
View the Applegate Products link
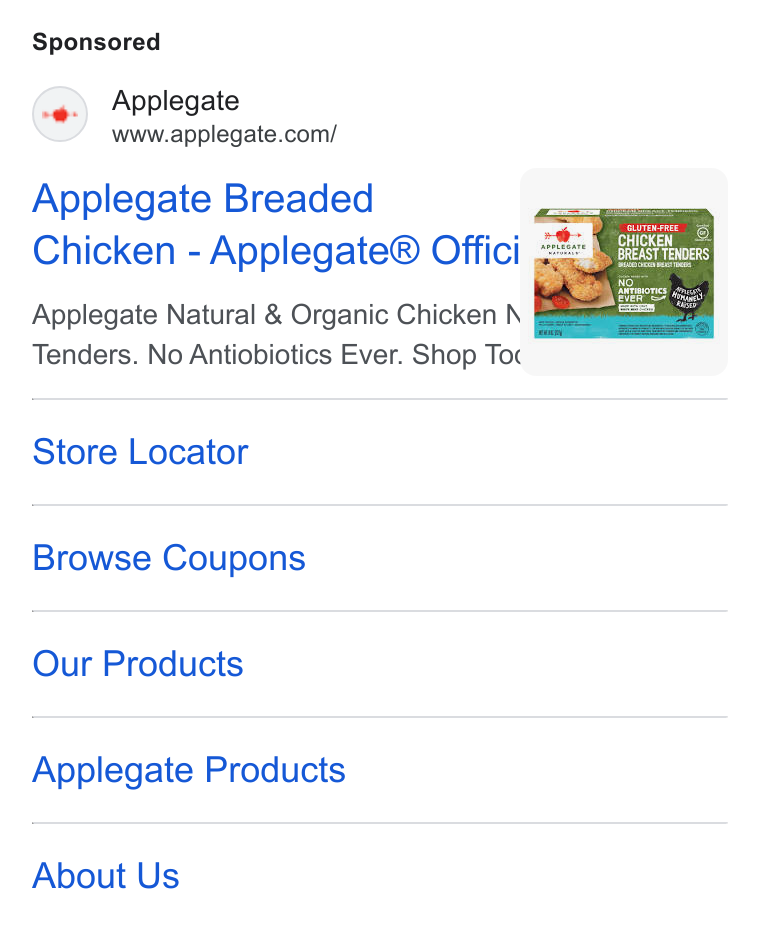[189, 771]
